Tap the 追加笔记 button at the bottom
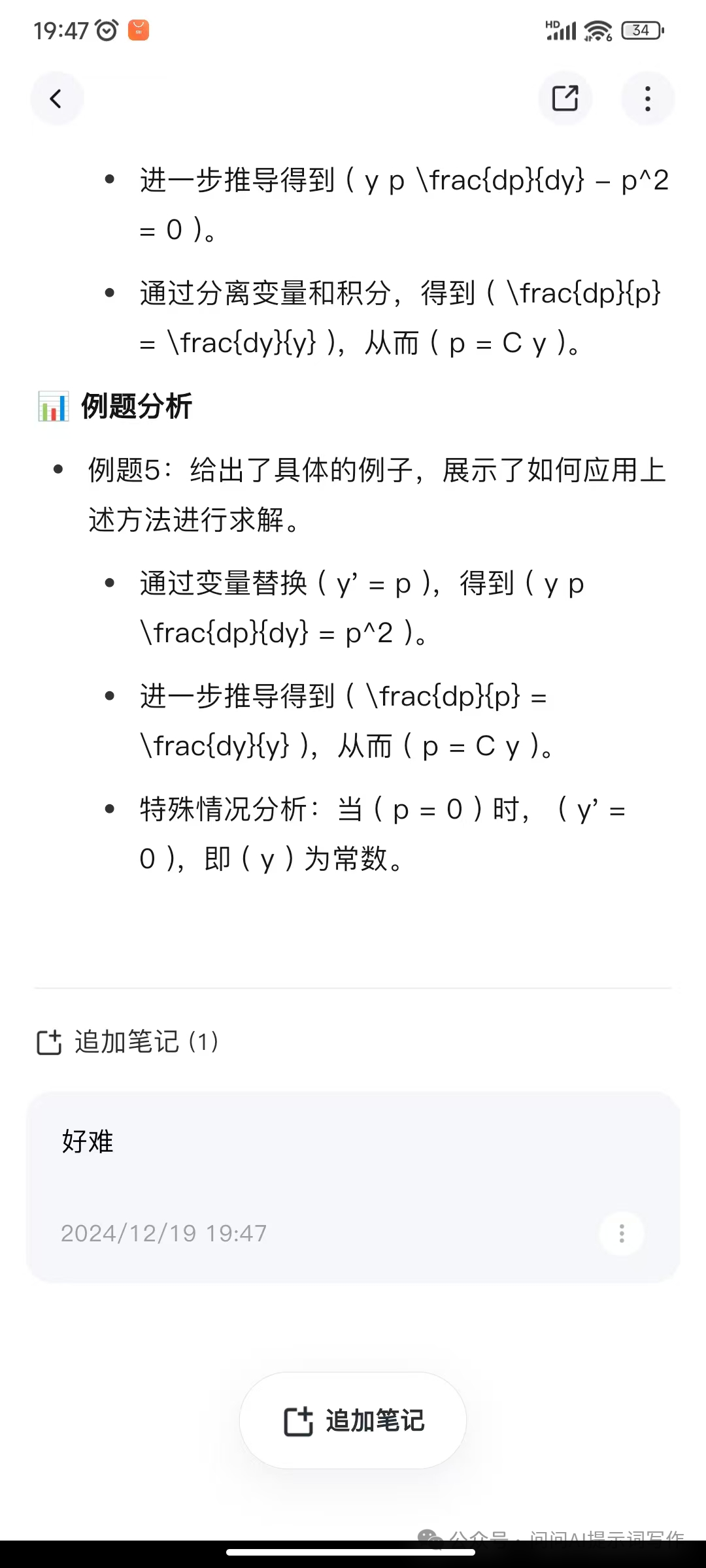This screenshot has width=706, height=1568. (x=353, y=1420)
